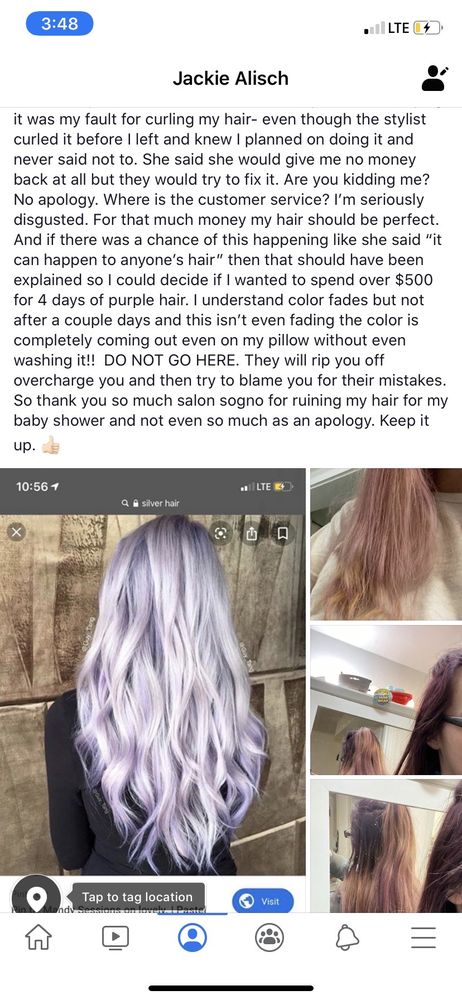Switch to the Groups tab

(269, 937)
